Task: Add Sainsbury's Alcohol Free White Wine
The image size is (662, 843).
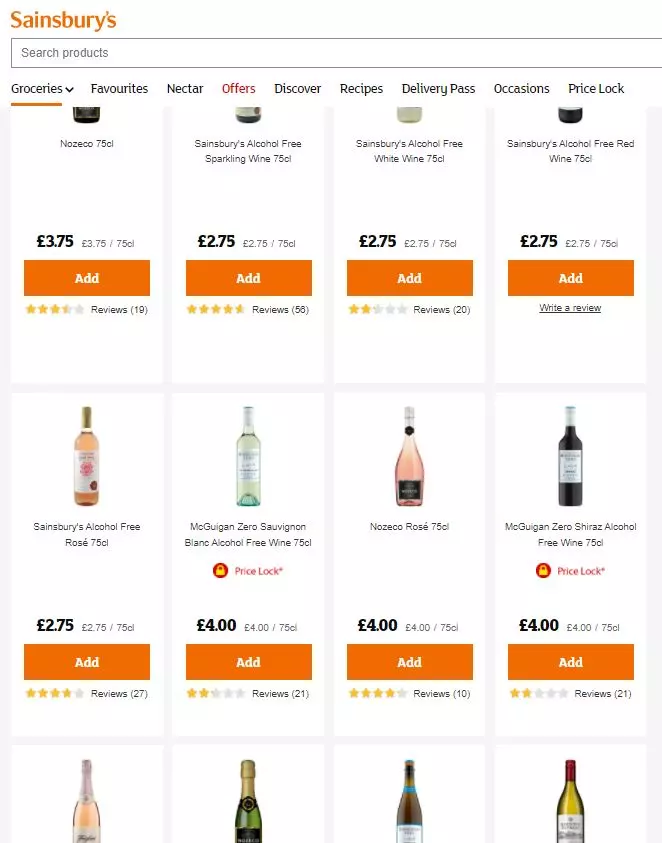Action: [x=409, y=278]
